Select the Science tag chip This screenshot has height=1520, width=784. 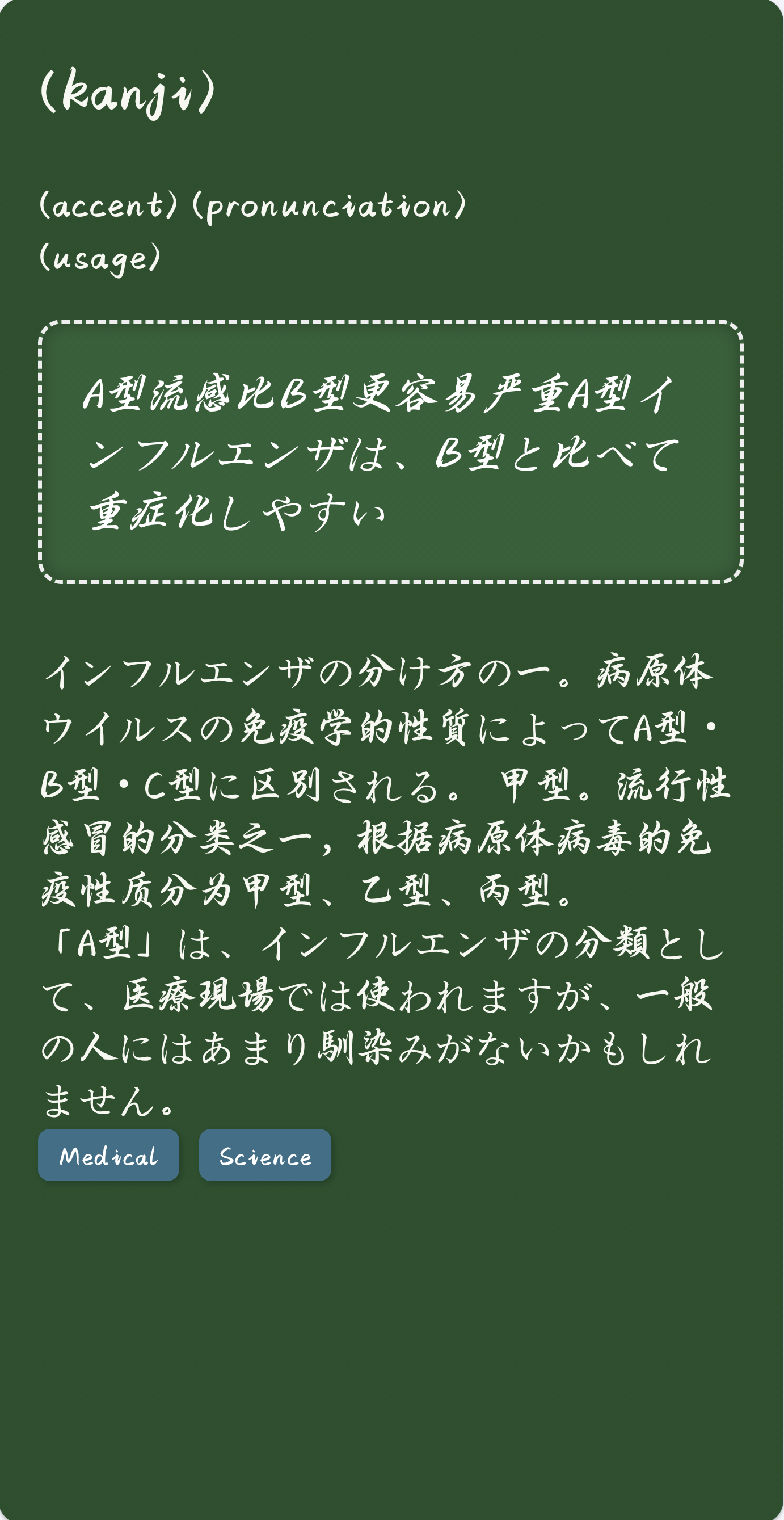point(265,1156)
